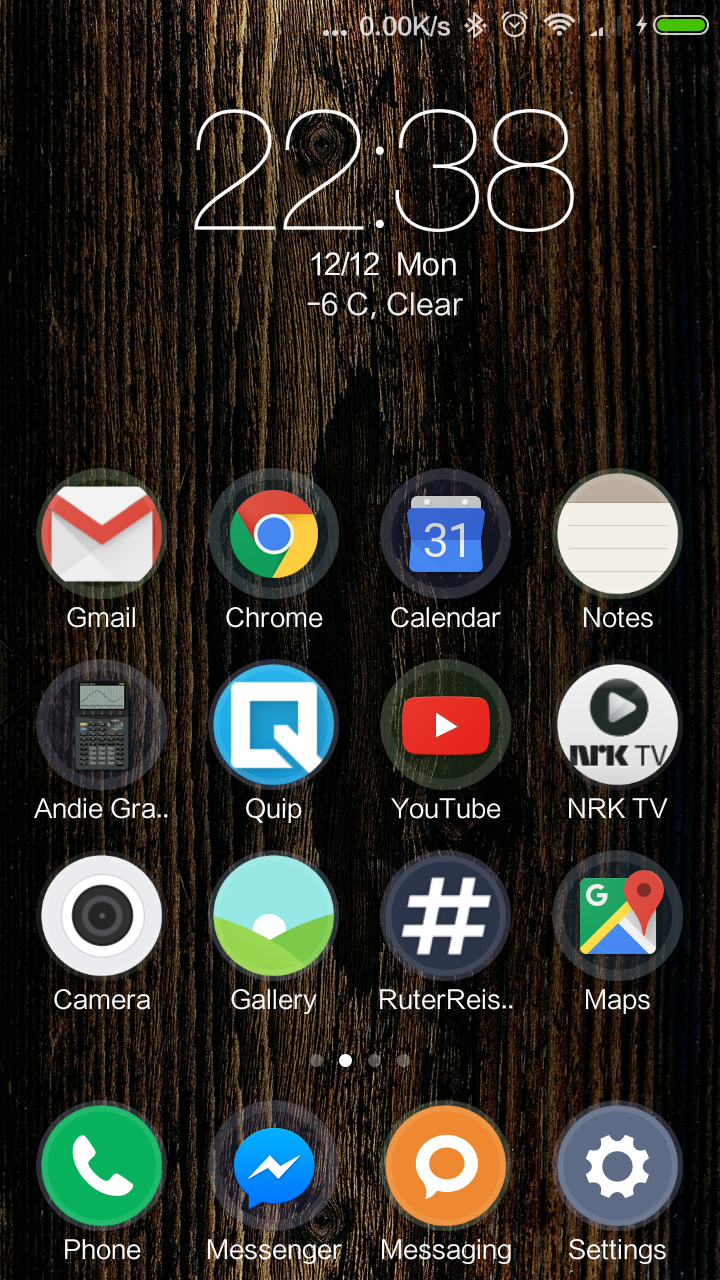Viewport: 720px width, 1280px height.
Task: Open the Phone dialer
Action: 101,1166
